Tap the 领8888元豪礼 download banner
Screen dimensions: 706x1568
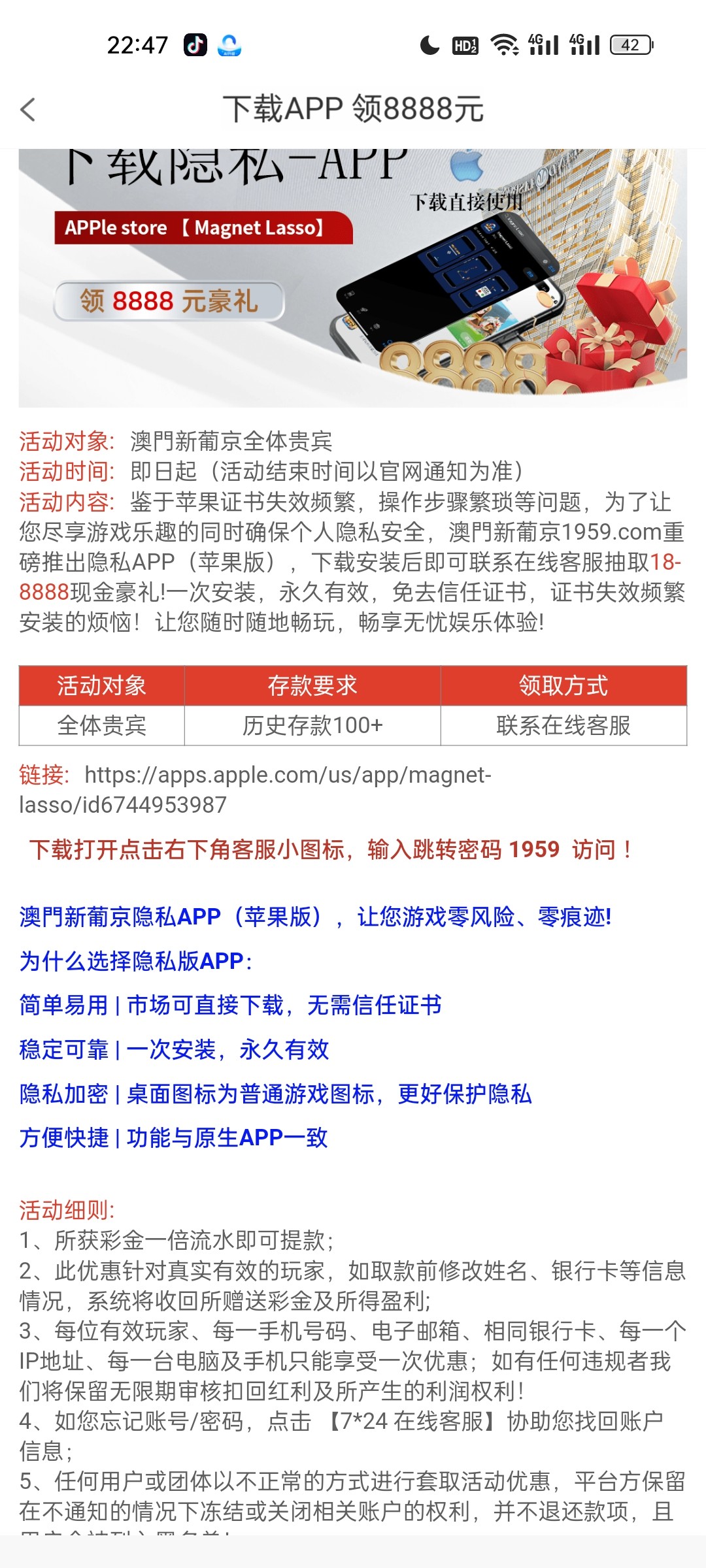click(353, 278)
